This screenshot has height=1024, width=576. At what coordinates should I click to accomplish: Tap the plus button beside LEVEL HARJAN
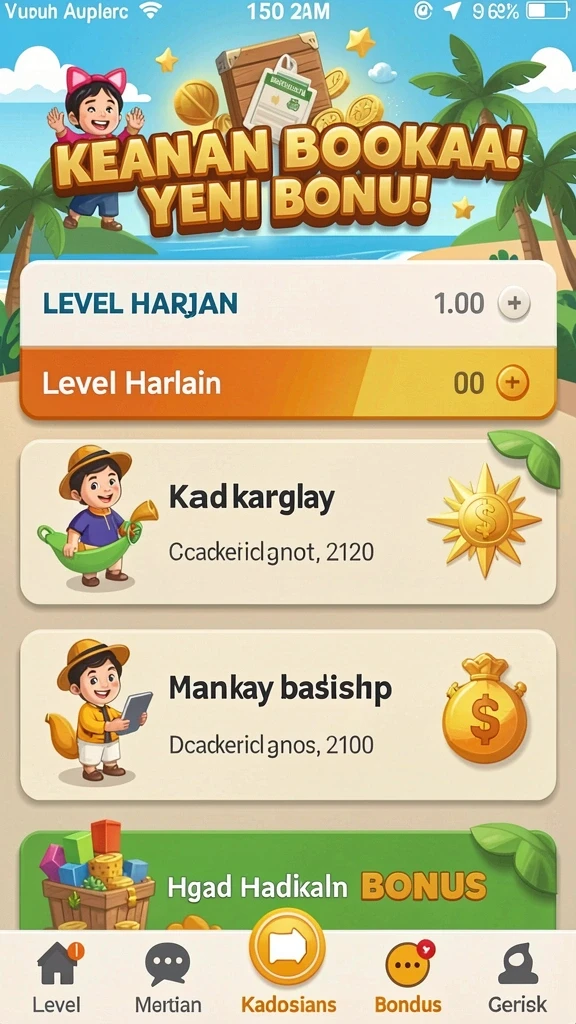tap(514, 304)
